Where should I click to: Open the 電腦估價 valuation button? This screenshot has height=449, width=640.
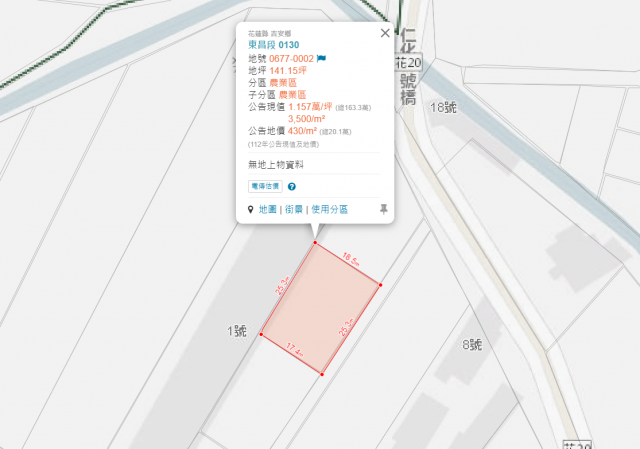[265, 186]
